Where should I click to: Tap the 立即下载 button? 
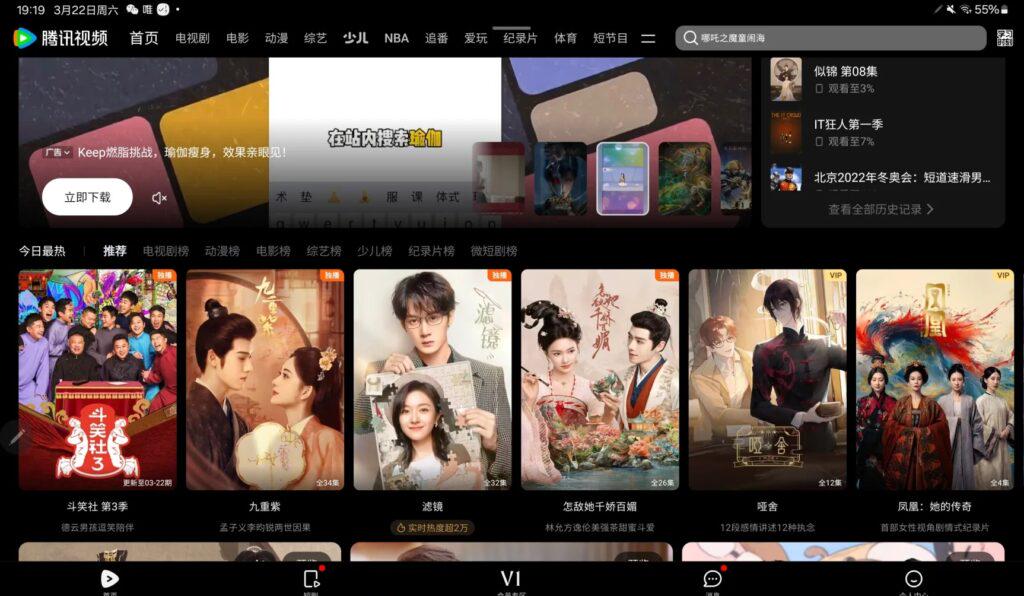click(87, 197)
